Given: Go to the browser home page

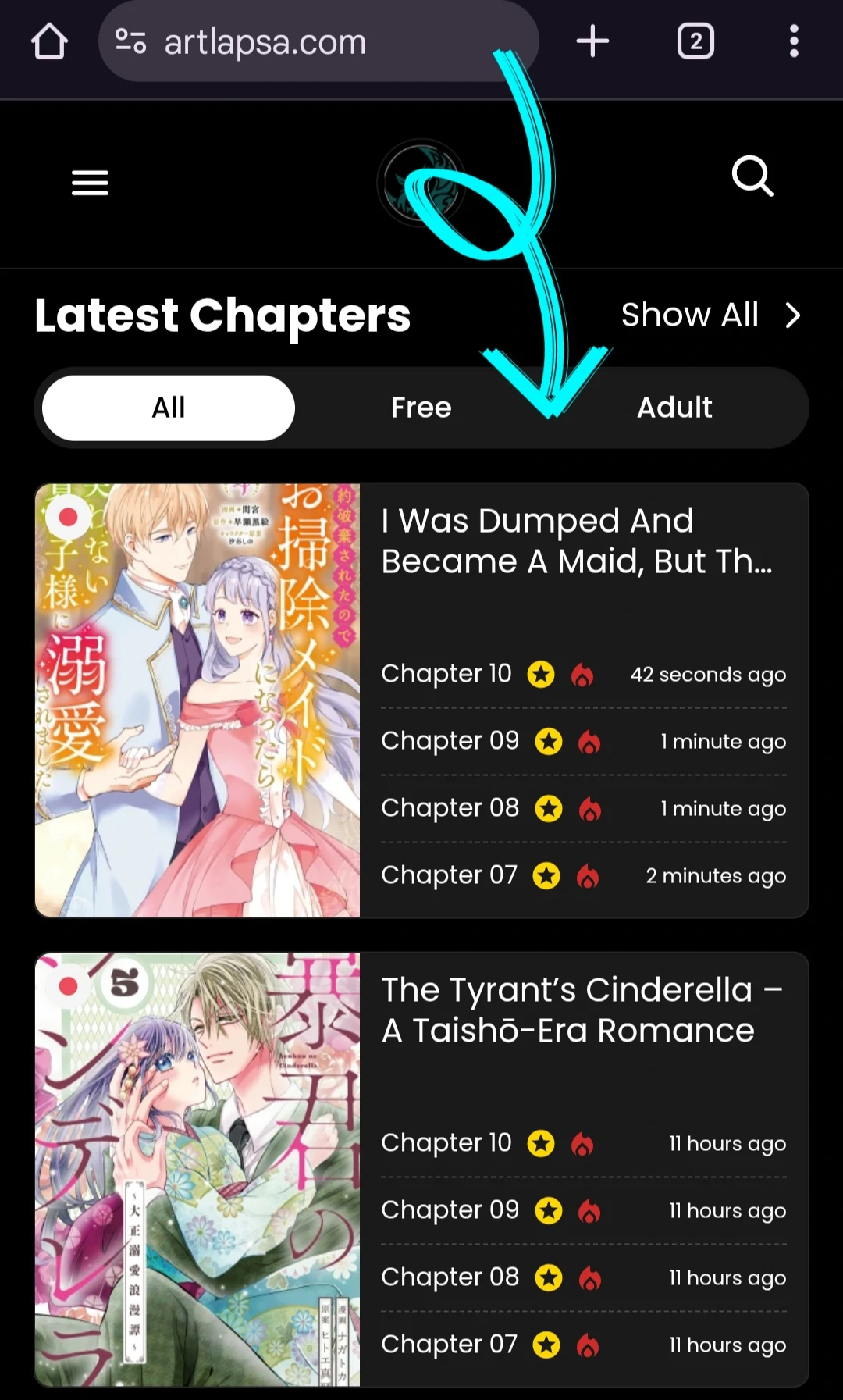Looking at the screenshot, I should click(49, 41).
